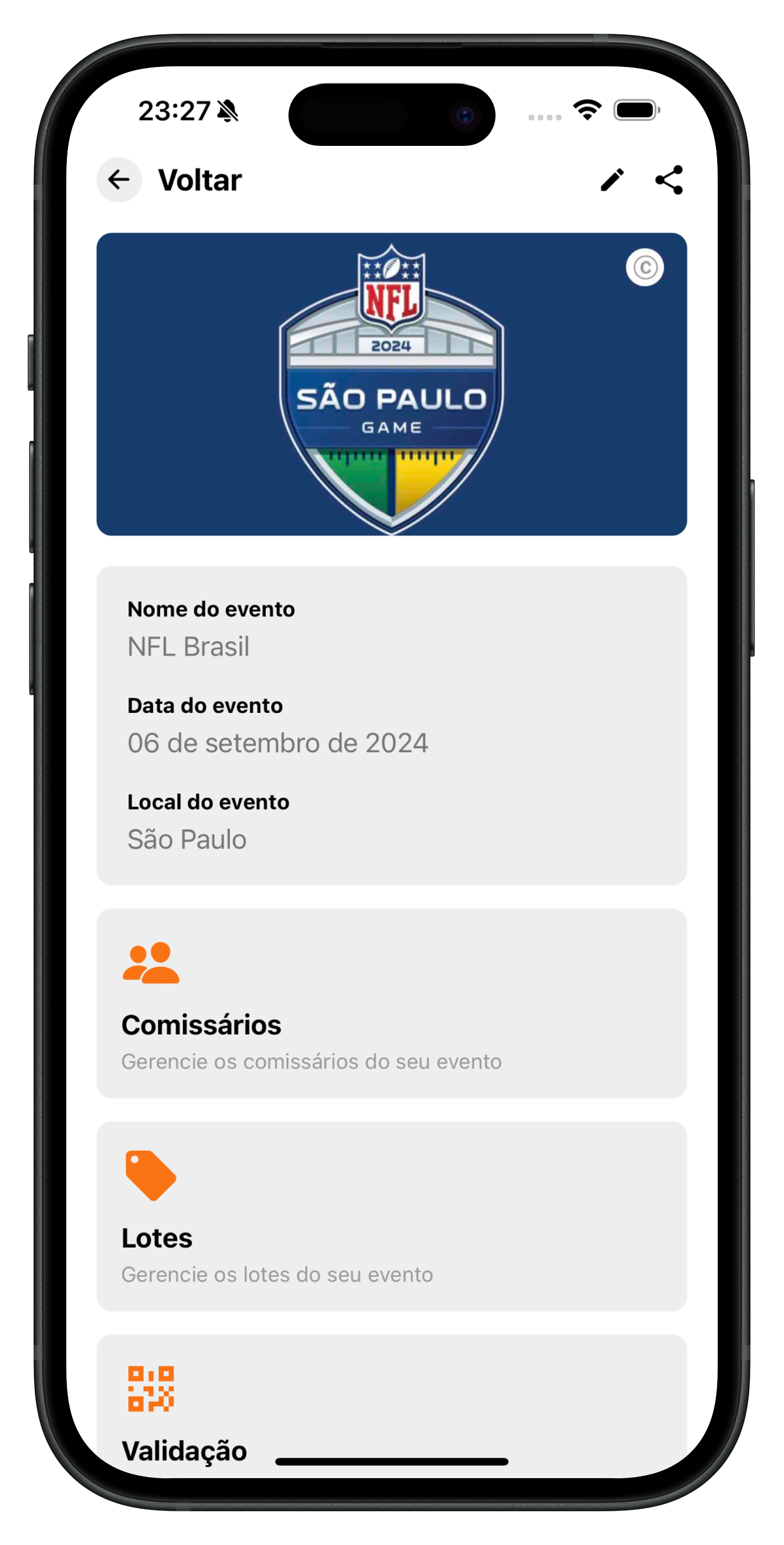Go back using the Voltar arrow
Image resolution: width=784 pixels, height=1545 pixels.
click(x=119, y=180)
